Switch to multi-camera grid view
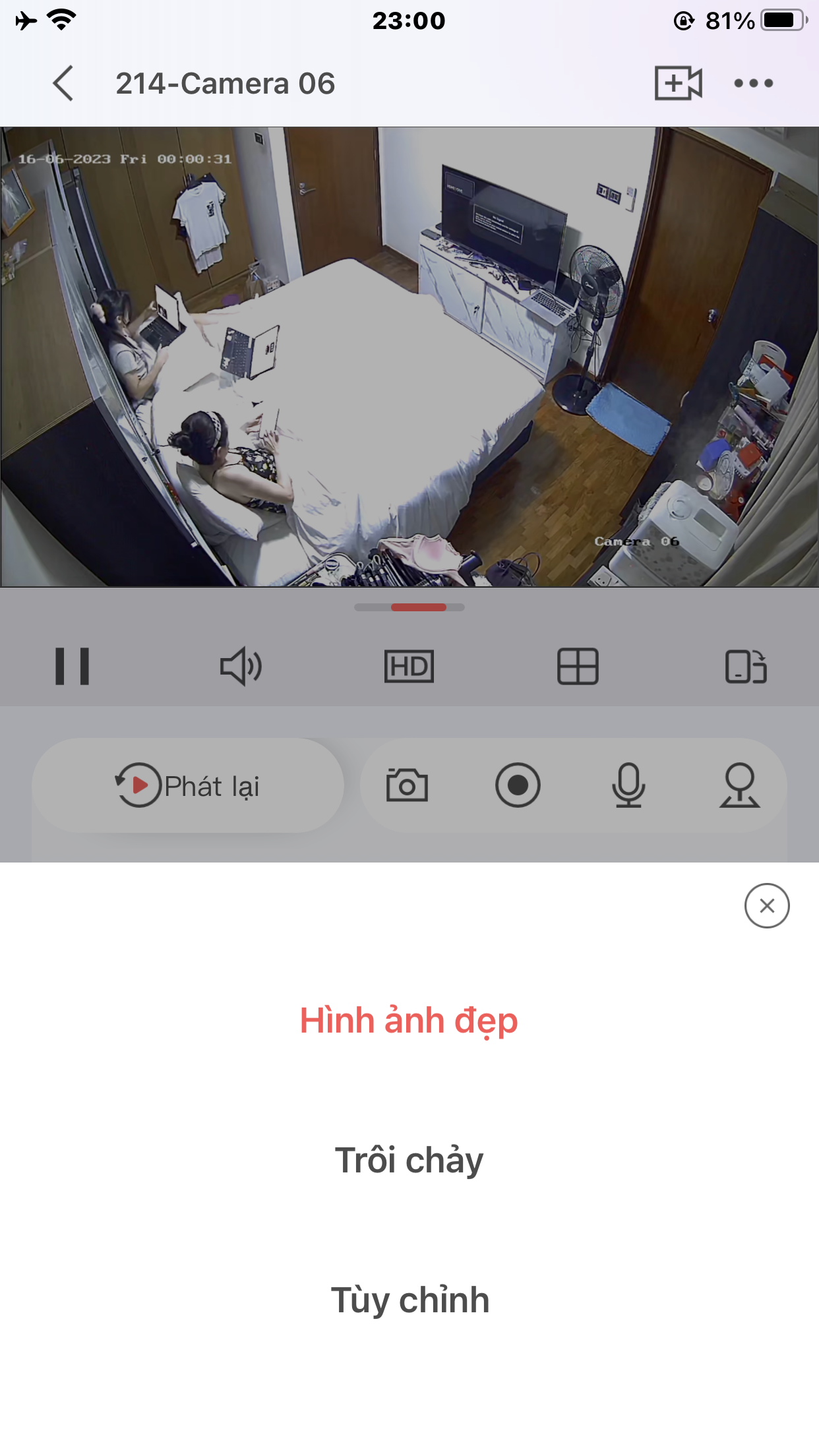 tap(578, 667)
